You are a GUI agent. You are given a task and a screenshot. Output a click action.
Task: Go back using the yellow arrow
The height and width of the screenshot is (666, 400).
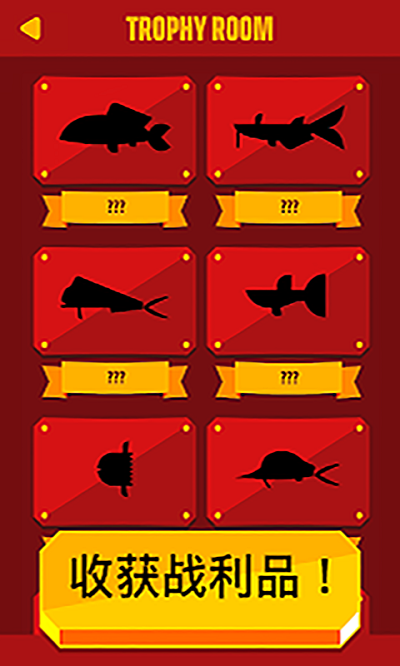31,28
